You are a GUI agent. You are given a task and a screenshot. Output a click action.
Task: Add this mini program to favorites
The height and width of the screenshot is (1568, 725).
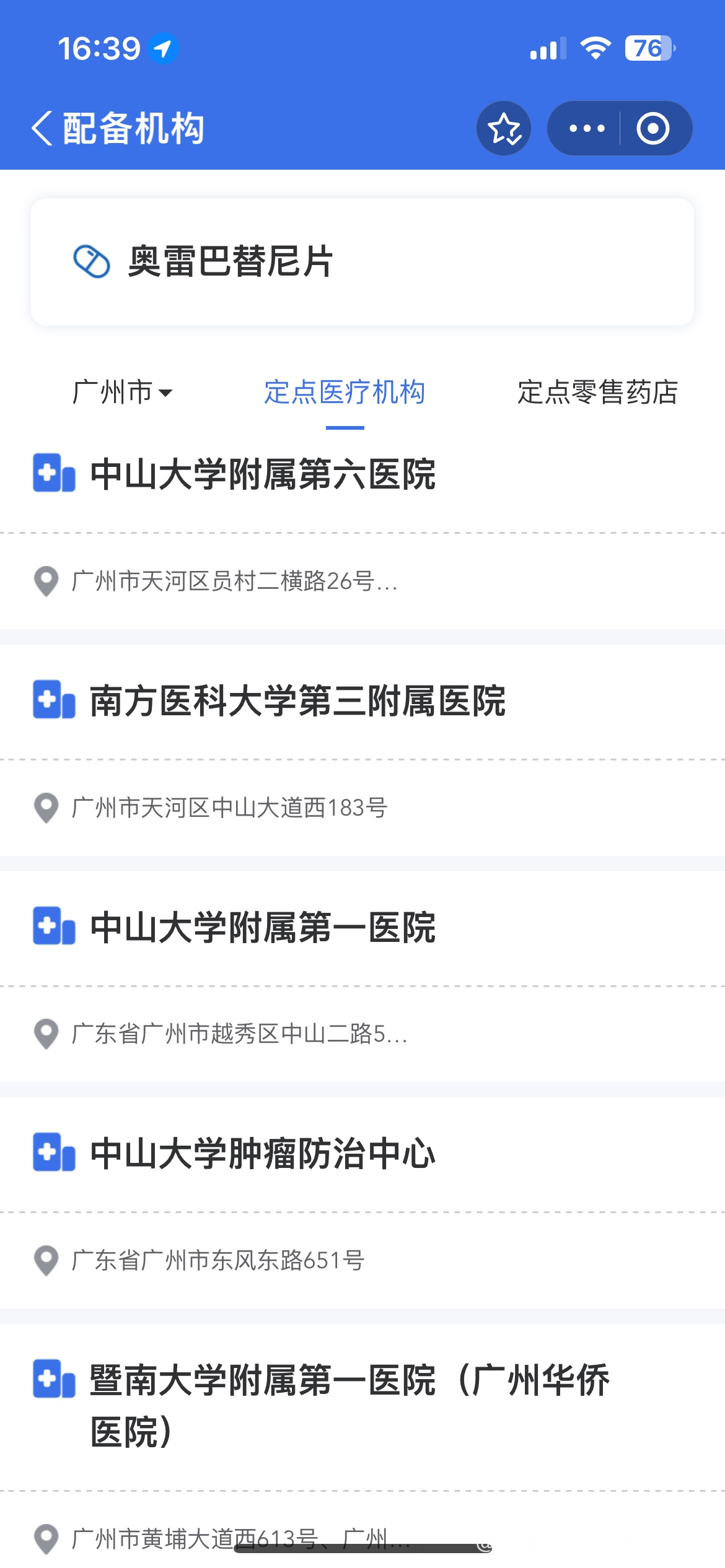[504, 128]
